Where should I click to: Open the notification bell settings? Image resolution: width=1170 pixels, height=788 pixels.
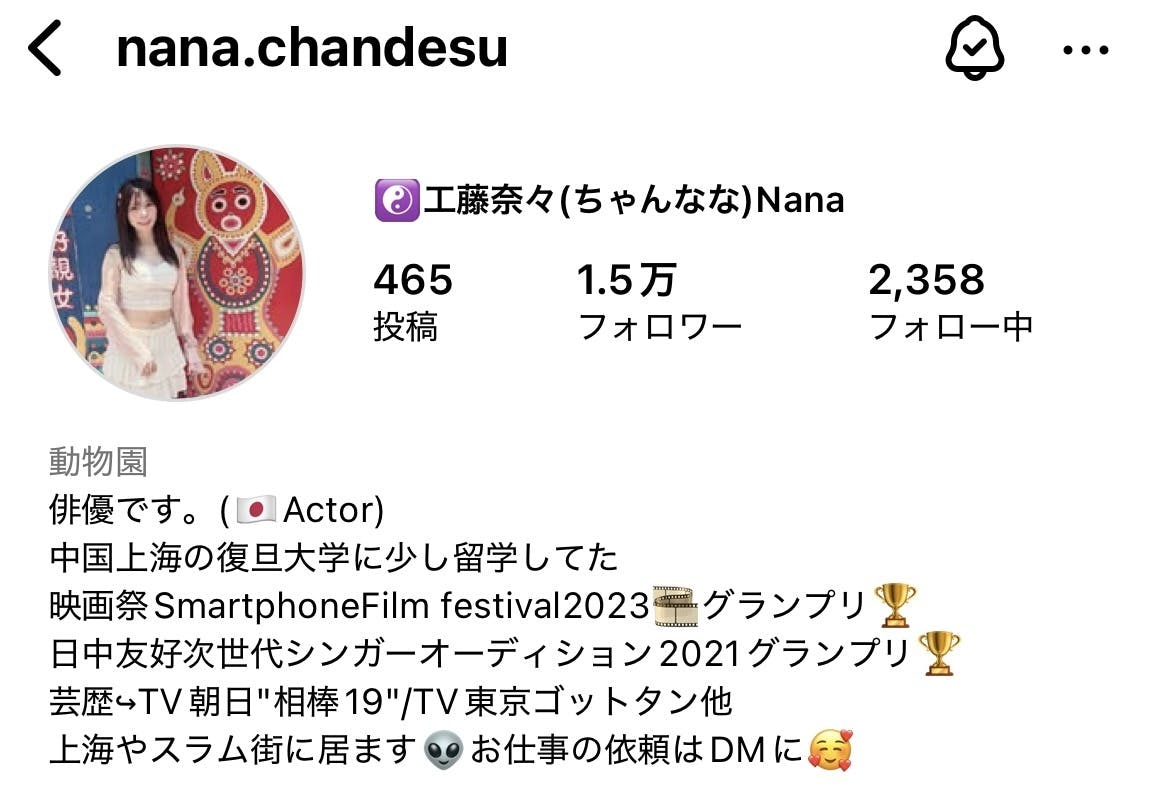tap(975, 49)
